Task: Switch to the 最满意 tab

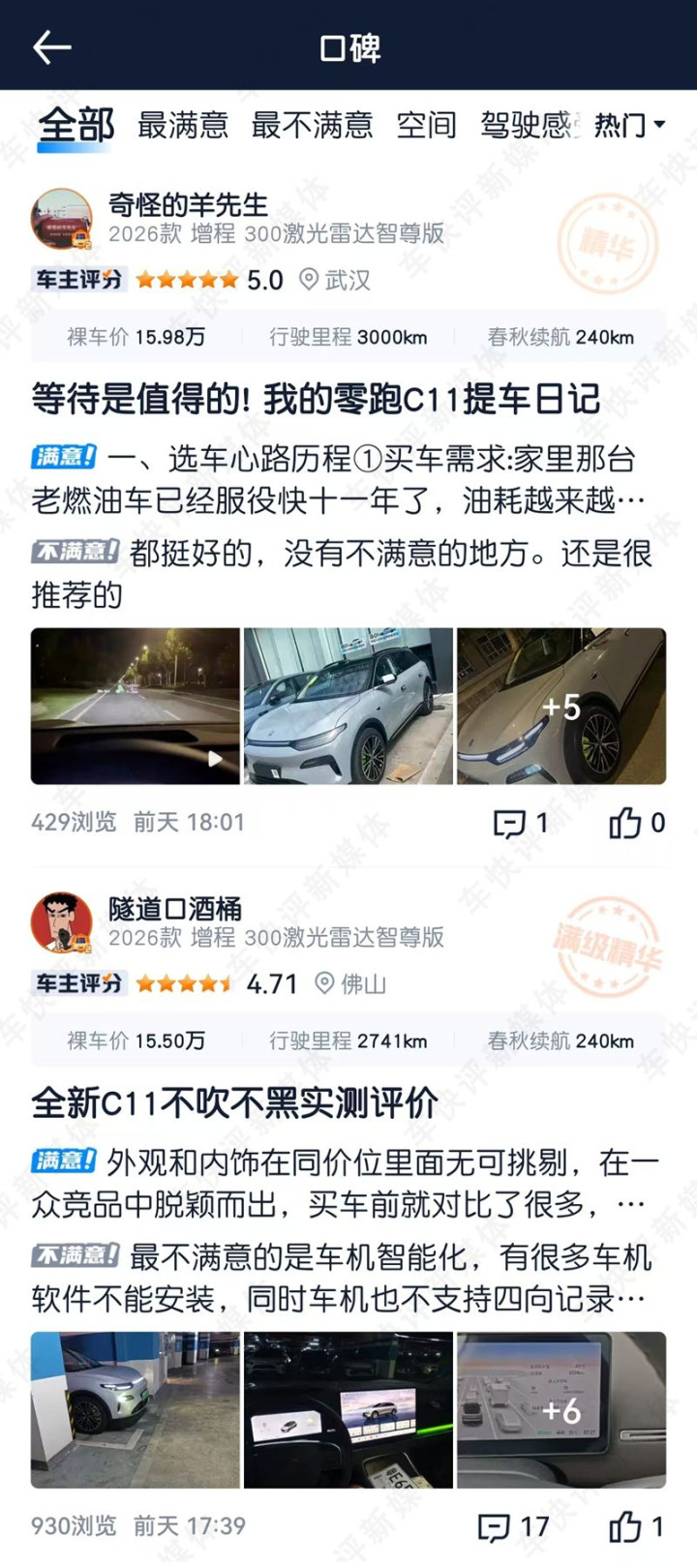Action: click(x=183, y=125)
